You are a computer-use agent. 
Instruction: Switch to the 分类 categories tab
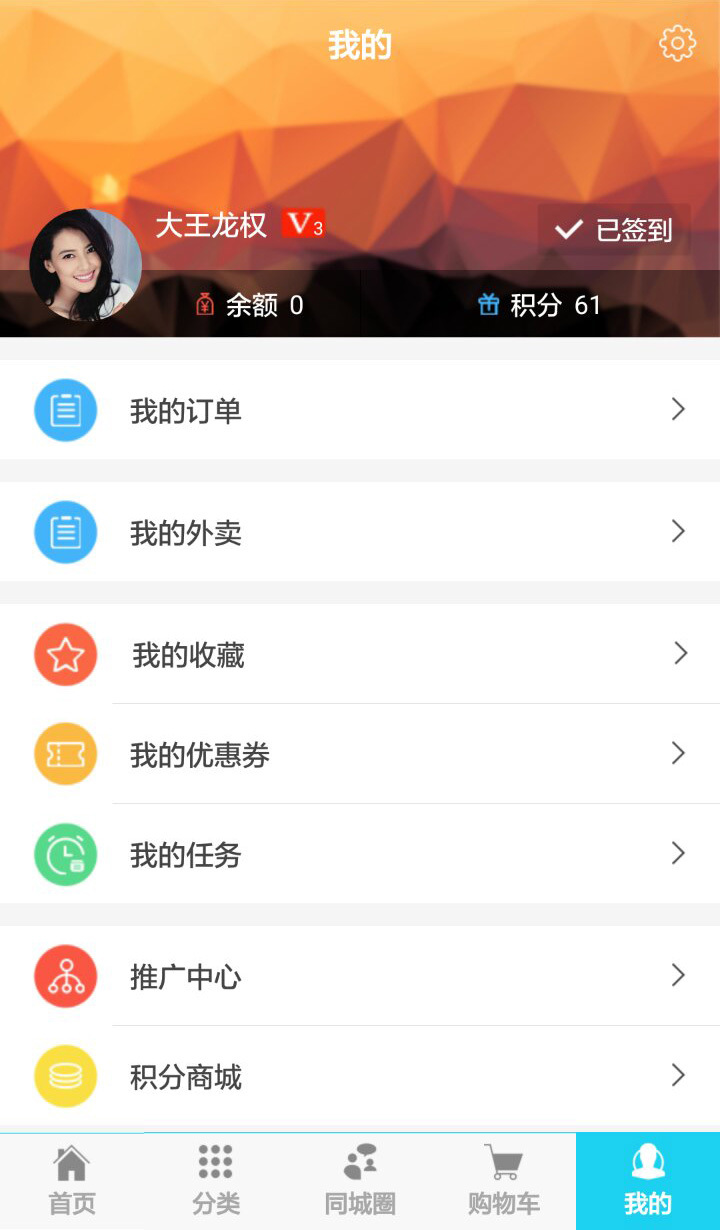pyautogui.click(x=216, y=1181)
